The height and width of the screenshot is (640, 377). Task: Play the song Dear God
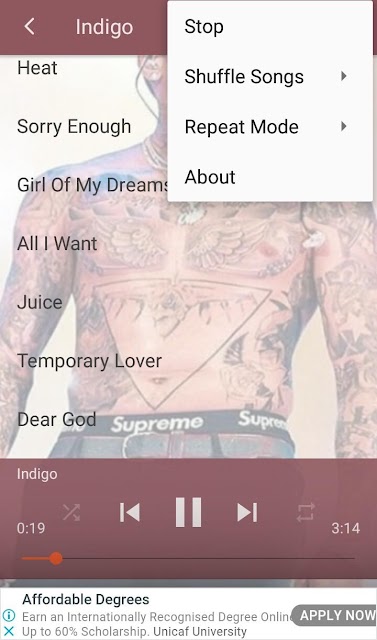tap(57, 420)
